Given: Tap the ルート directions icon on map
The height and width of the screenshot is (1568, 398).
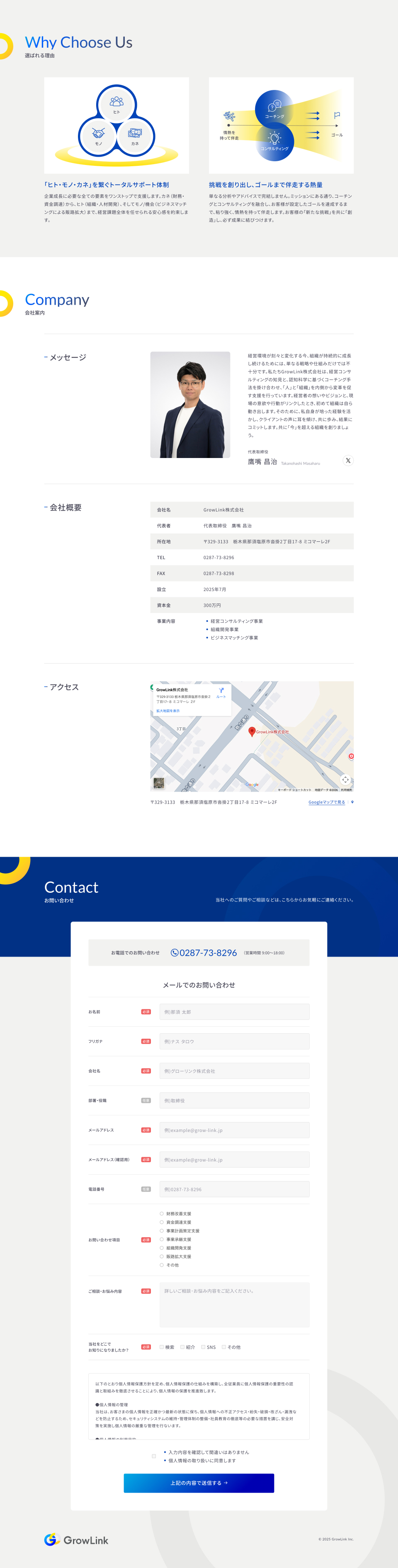Looking at the screenshot, I should coord(221,692).
